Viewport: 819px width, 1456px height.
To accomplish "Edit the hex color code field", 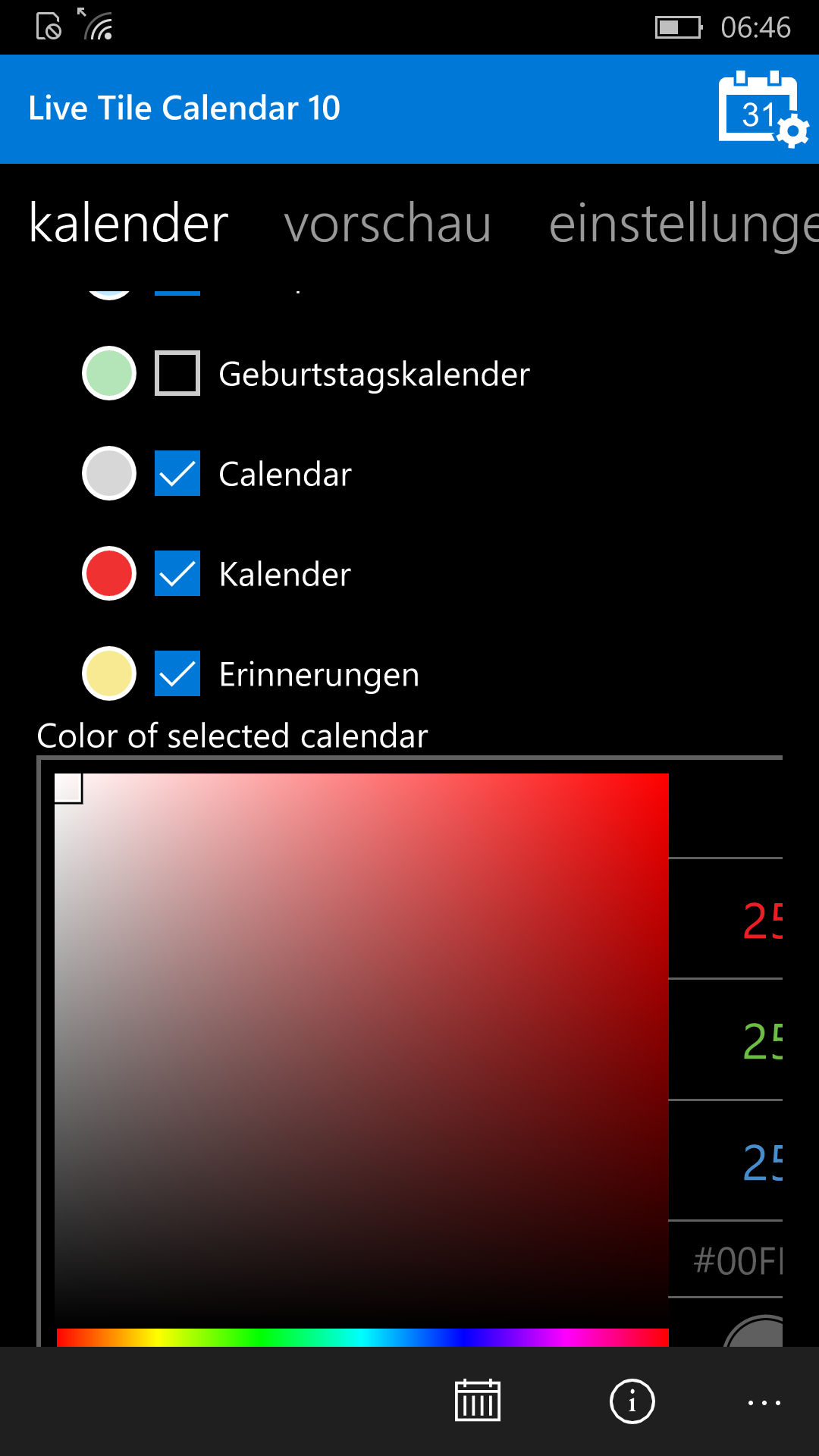I will [x=726, y=1260].
